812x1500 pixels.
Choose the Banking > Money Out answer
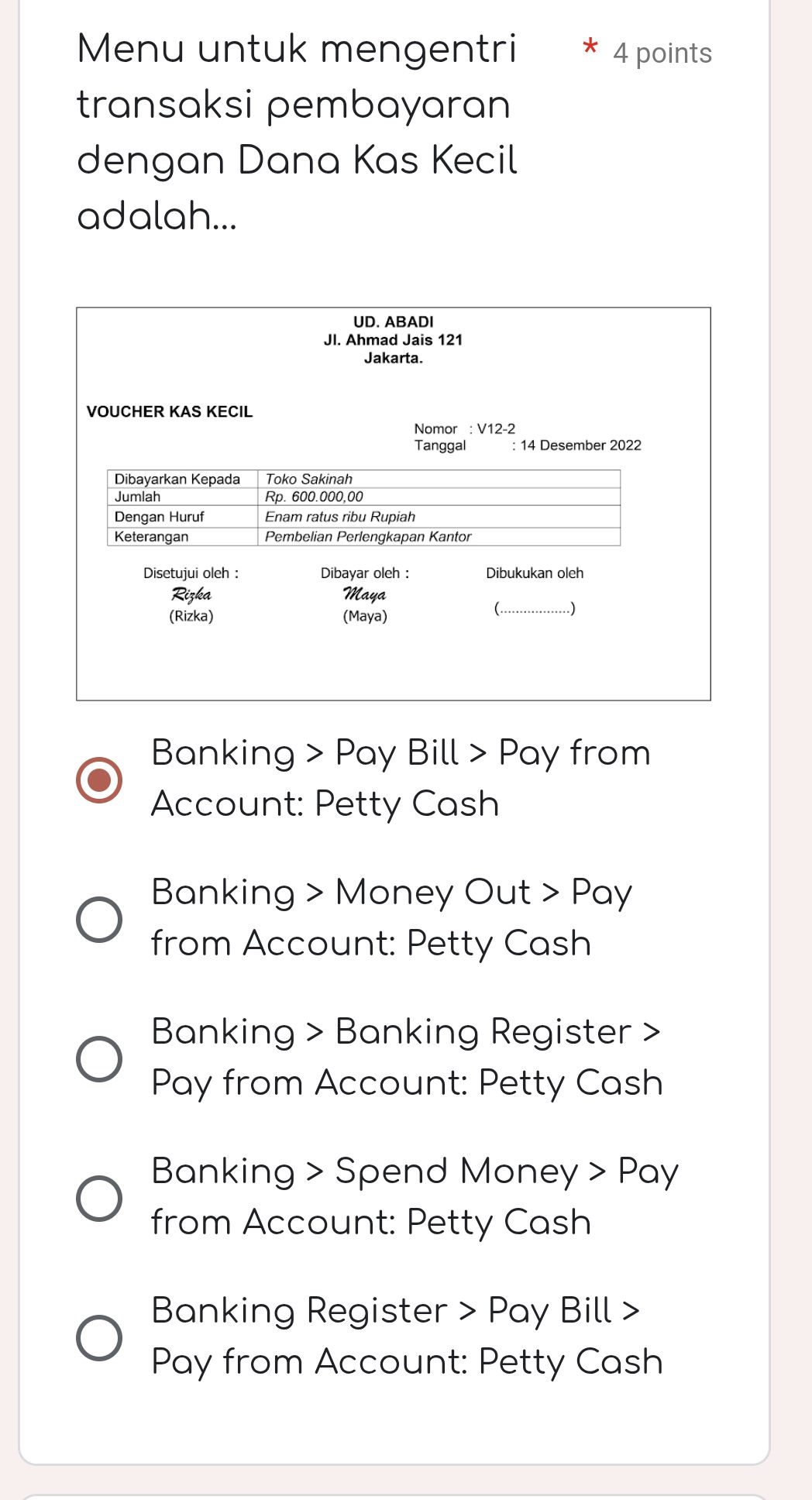coord(99,919)
